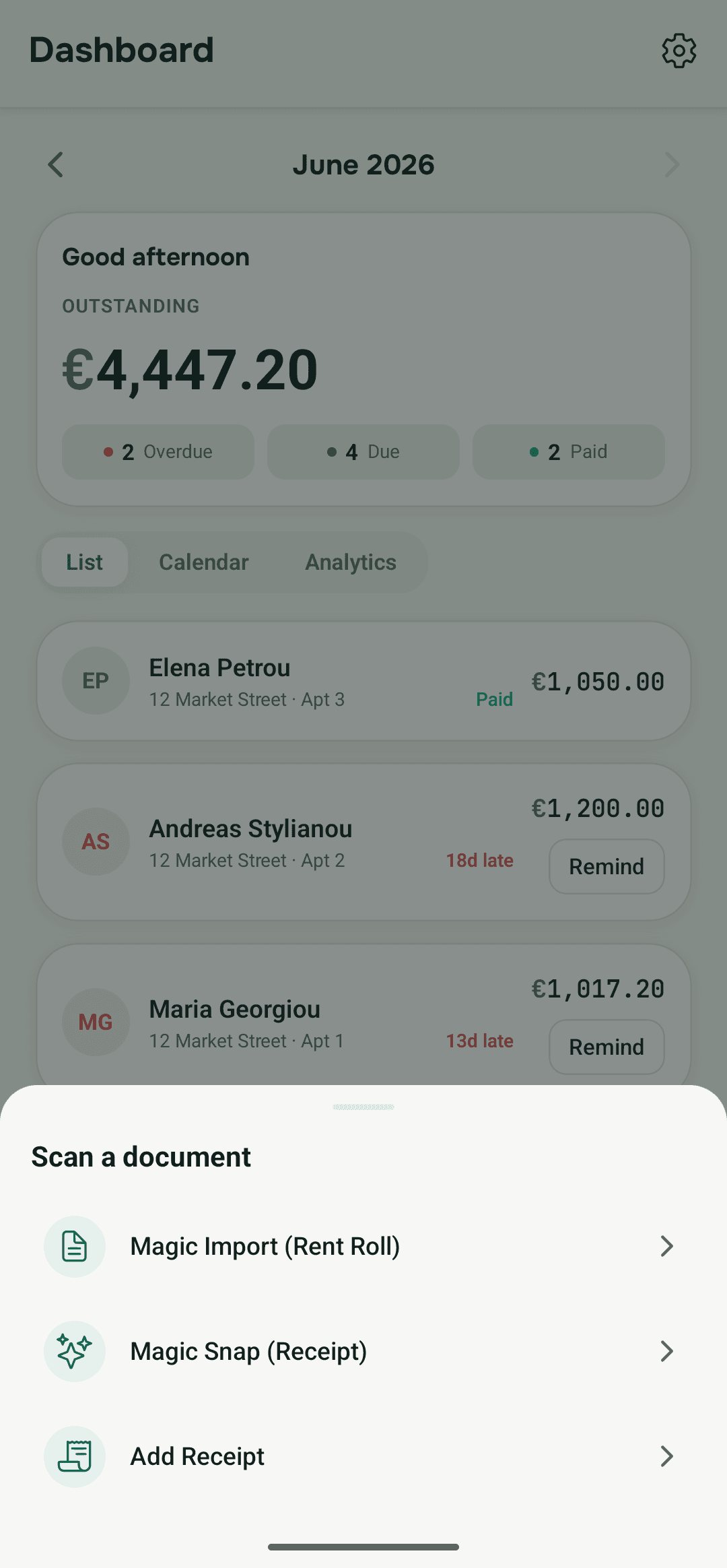
Task: Go to previous month arrow
Action: [56, 164]
